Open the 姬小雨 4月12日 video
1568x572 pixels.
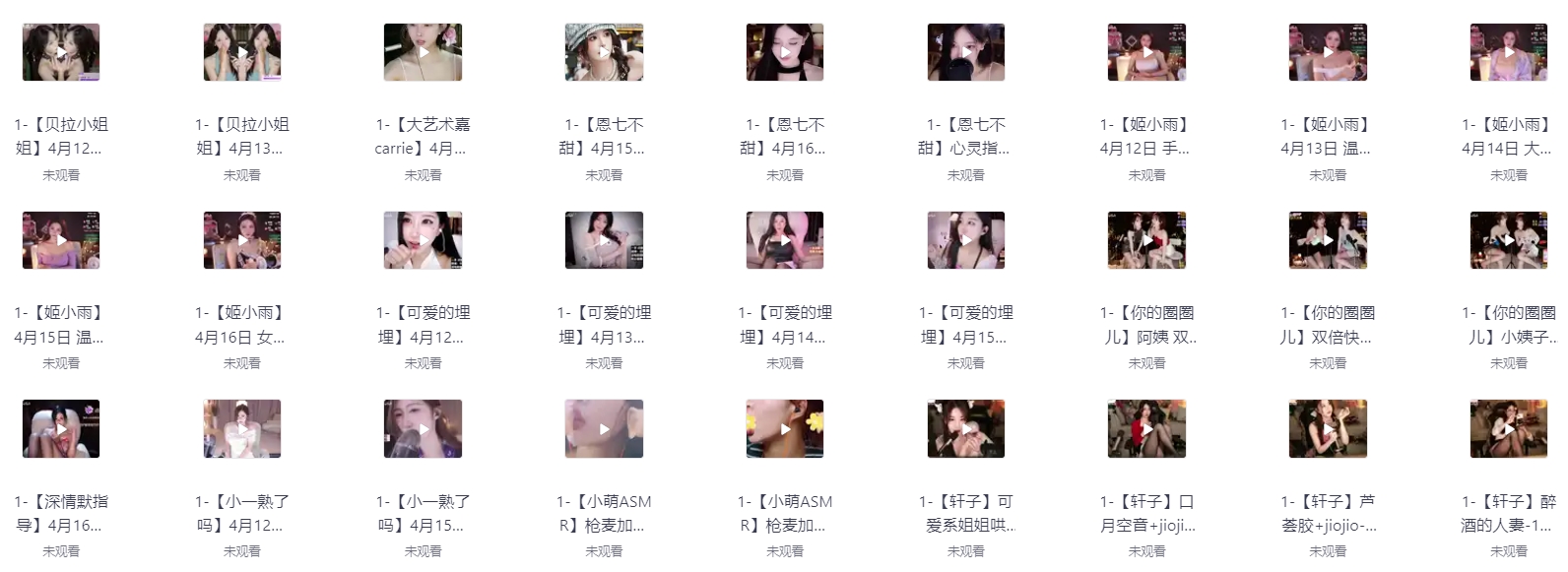[x=1146, y=53]
